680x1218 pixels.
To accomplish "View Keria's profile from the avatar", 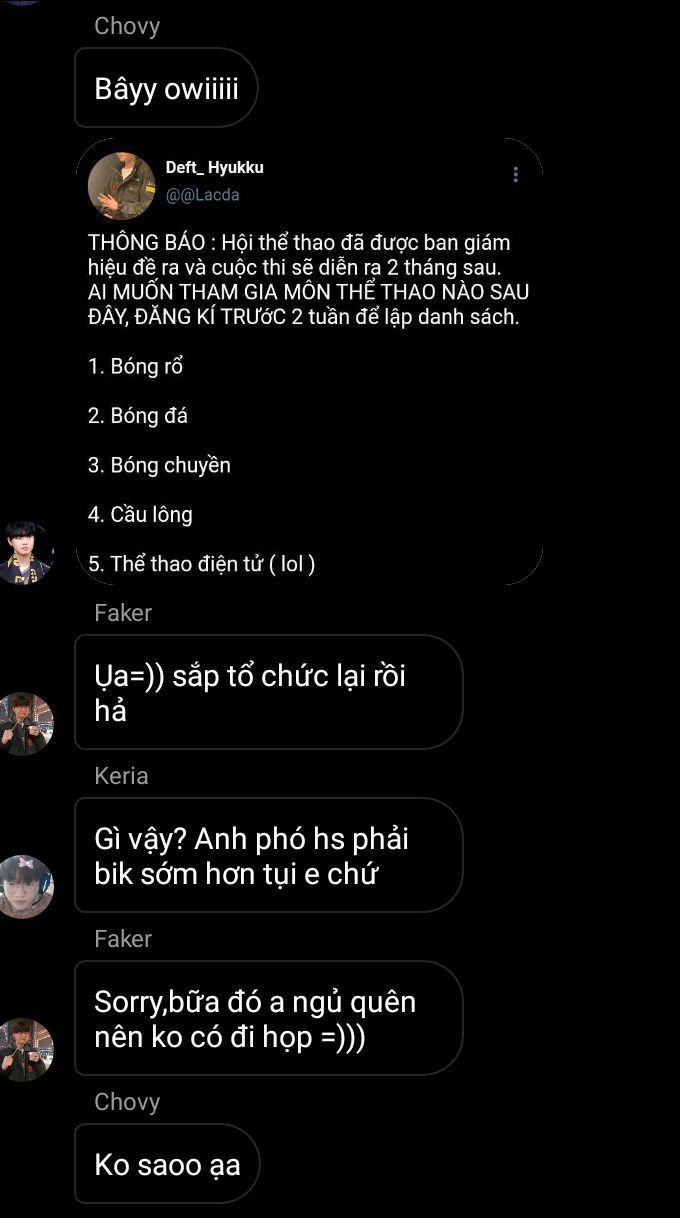I will pyautogui.click(x=25, y=886).
